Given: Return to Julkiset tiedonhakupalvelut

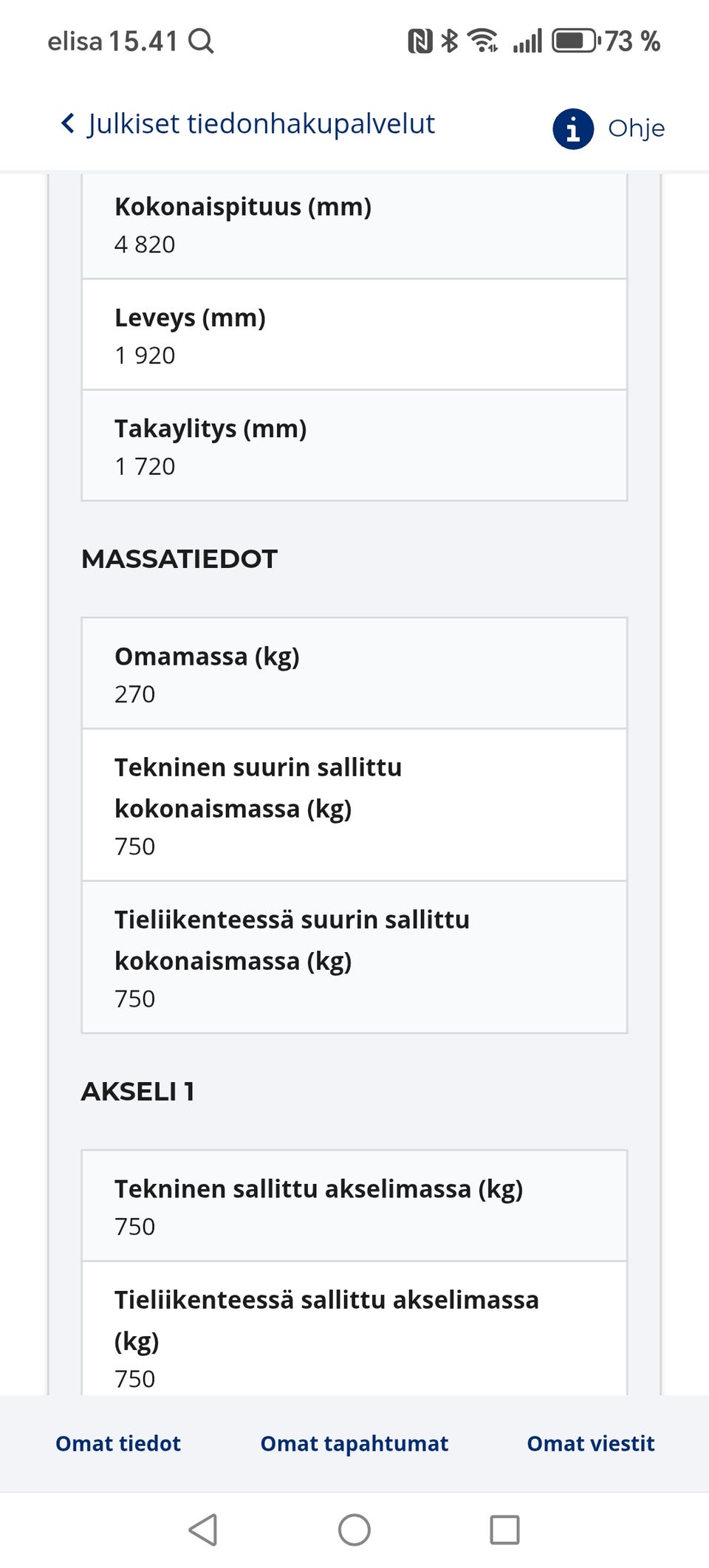Looking at the screenshot, I should coord(260,123).
